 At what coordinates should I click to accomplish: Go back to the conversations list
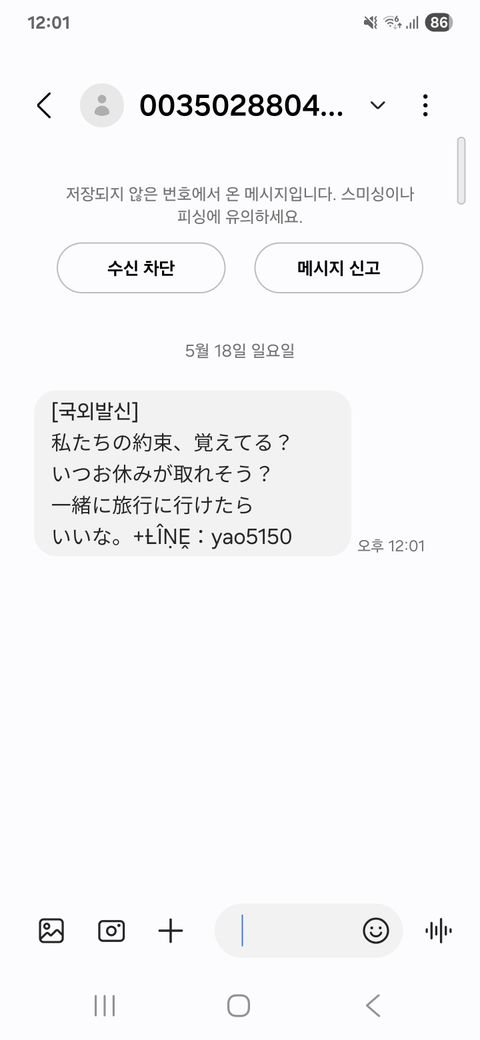(x=44, y=105)
